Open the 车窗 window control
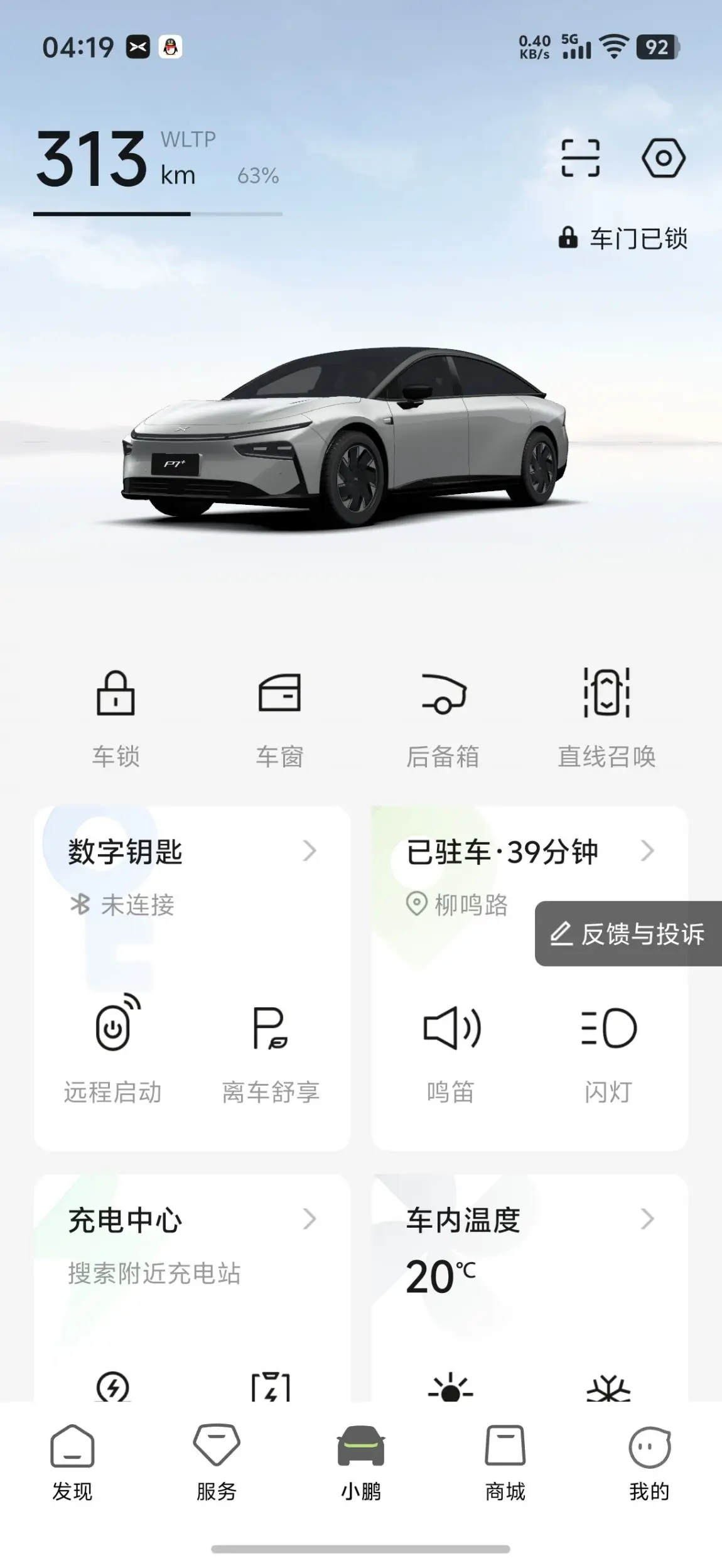Screen dimensions: 722x1568 279,718
